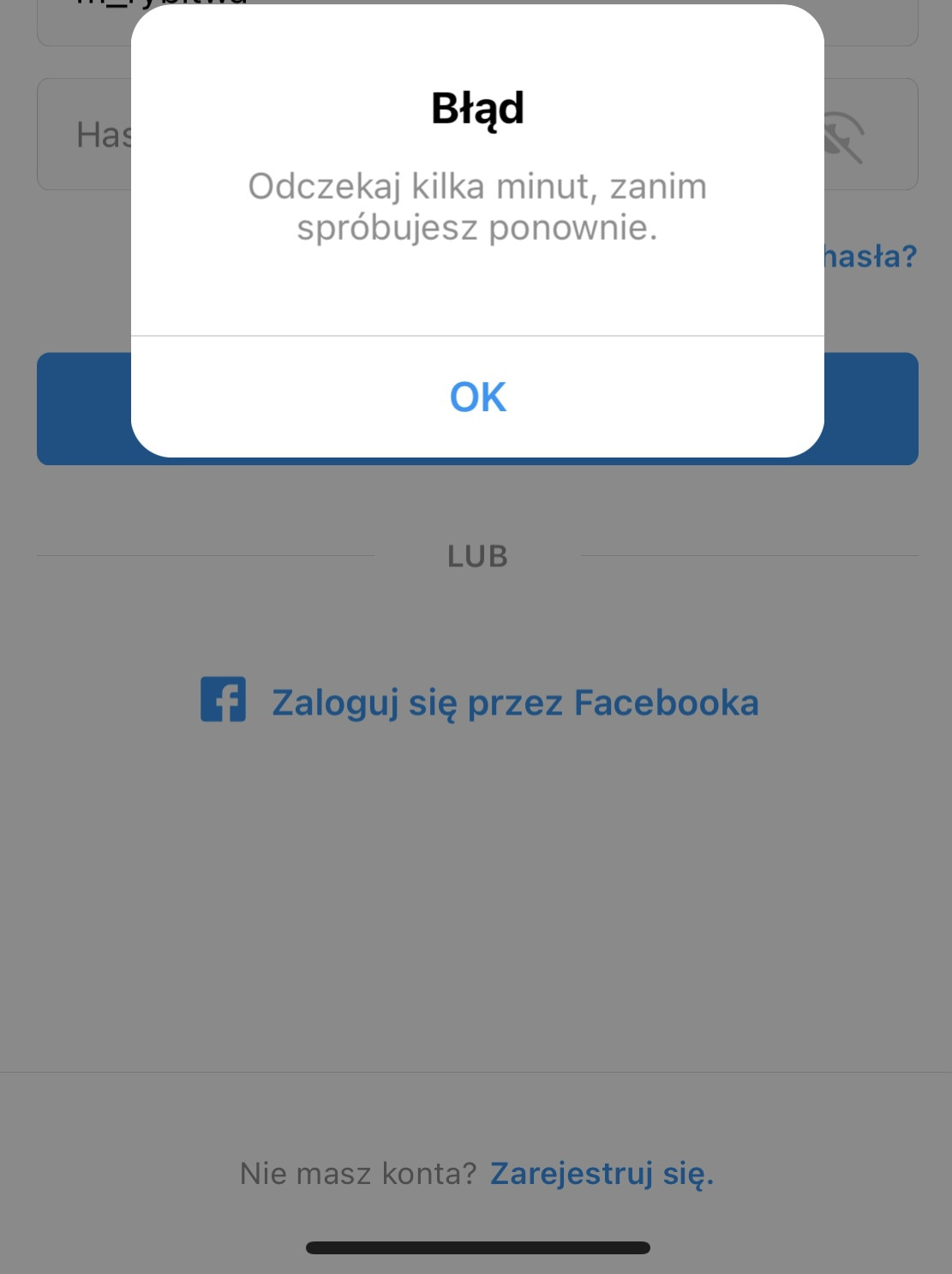Log in via Facebook by clicking its icon

tap(223, 701)
